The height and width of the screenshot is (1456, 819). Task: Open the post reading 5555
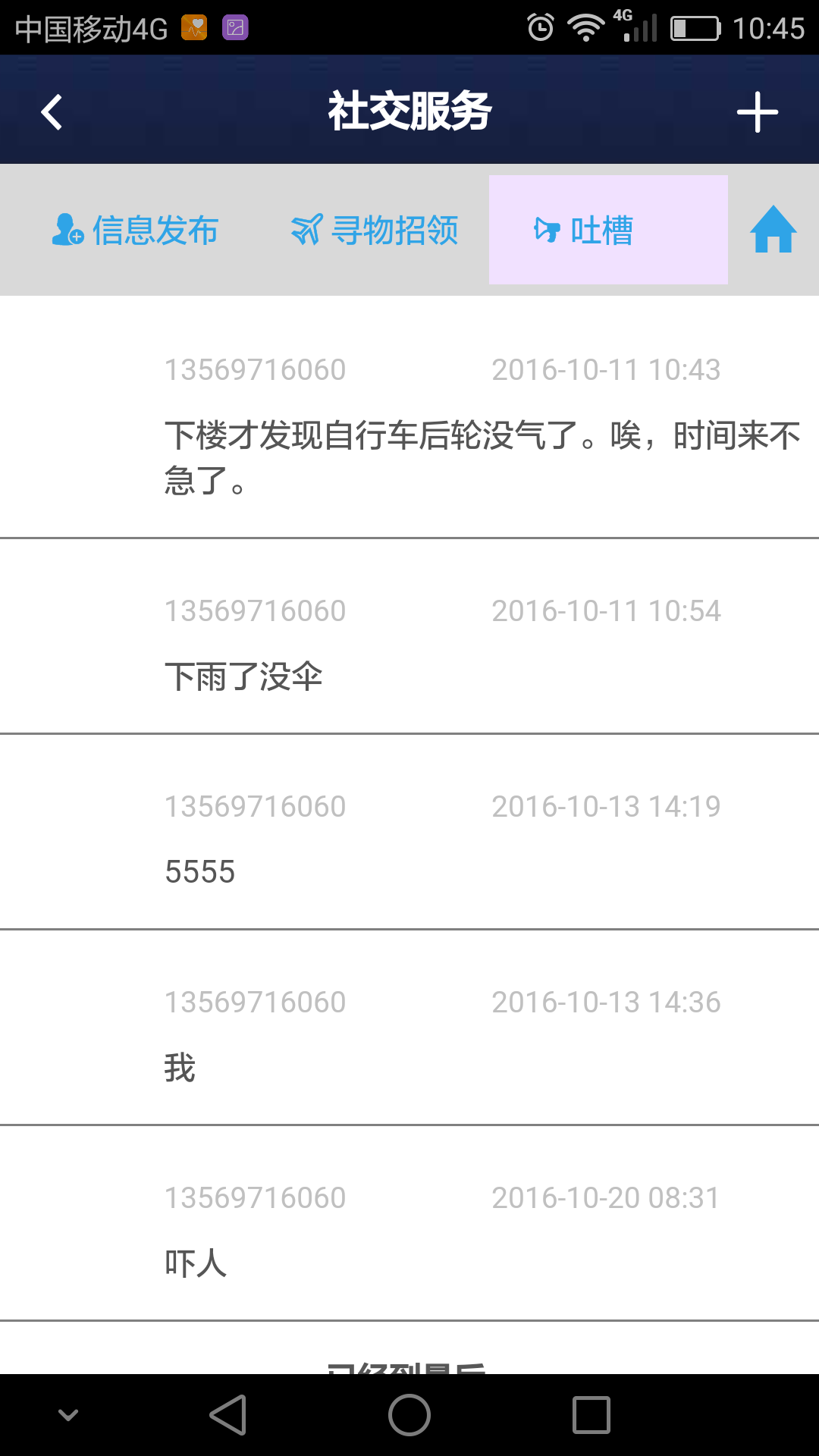(409, 832)
